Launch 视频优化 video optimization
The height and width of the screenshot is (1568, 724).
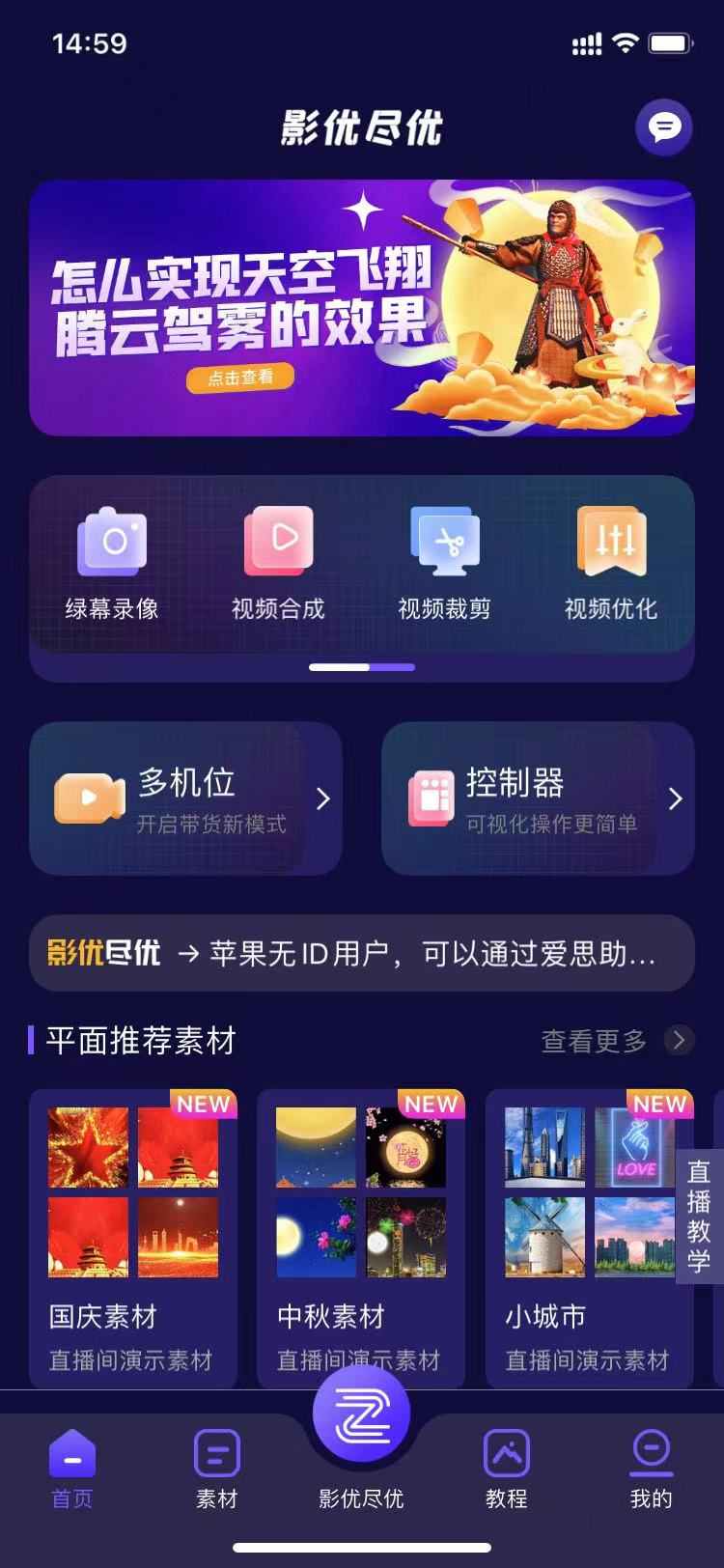(x=611, y=564)
